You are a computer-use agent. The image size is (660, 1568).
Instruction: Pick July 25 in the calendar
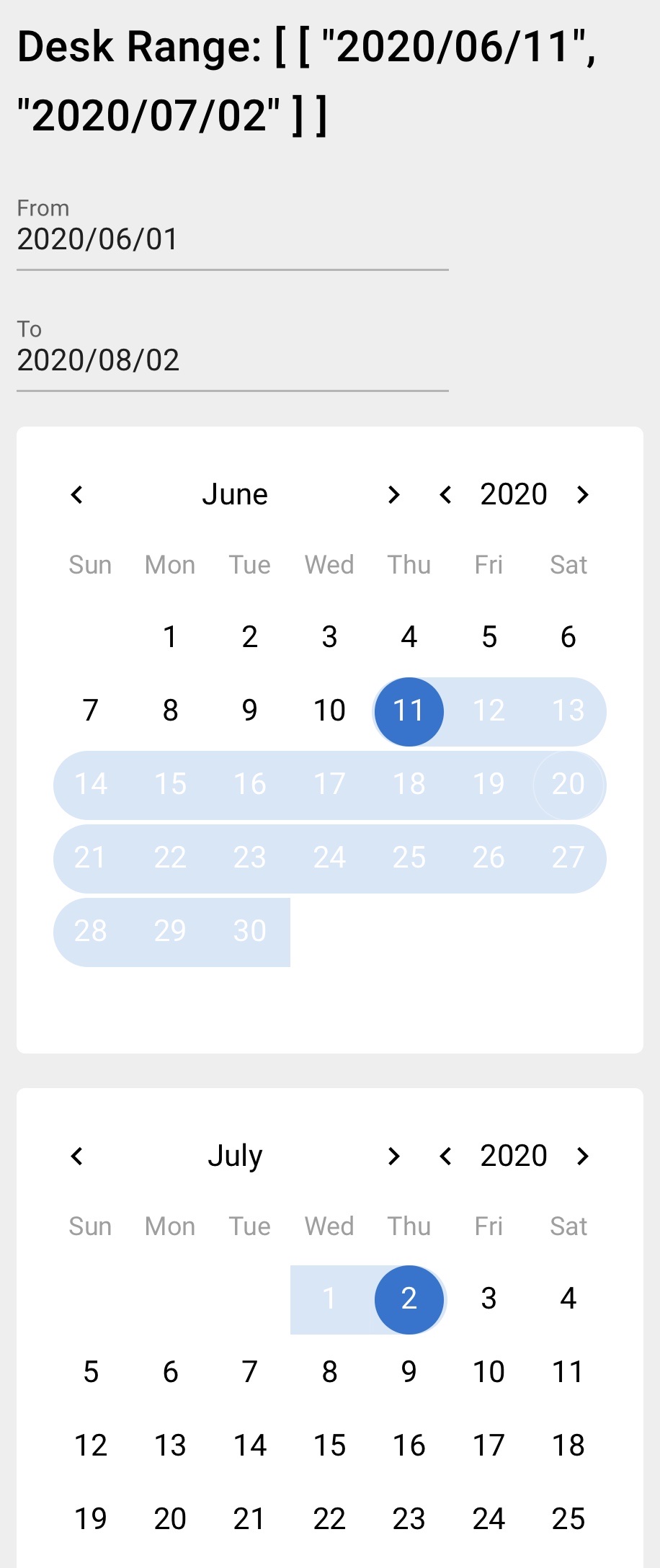pos(568,1518)
